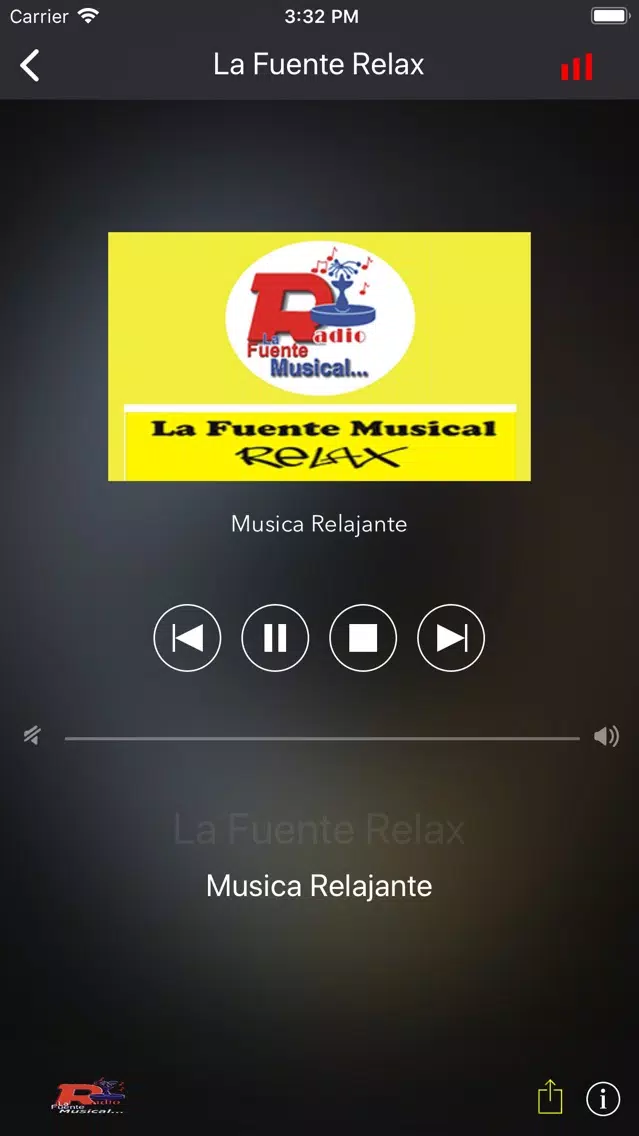Image resolution: width=639 pixels, height=1136 pixels.
Task: Tap the small Radio La Fuente Musical logo
Action: 89,1096
